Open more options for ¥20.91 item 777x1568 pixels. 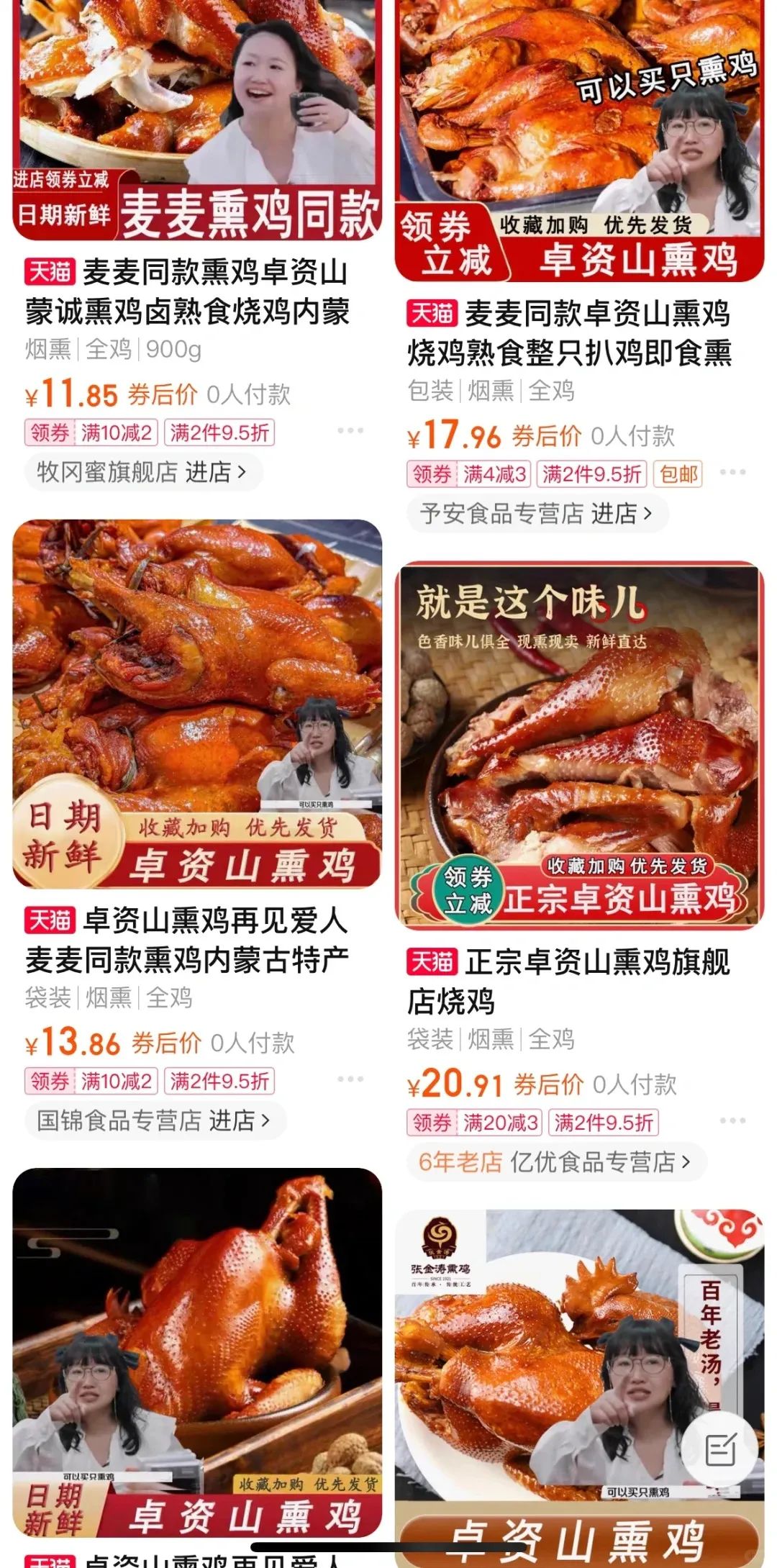[732, 1120]
